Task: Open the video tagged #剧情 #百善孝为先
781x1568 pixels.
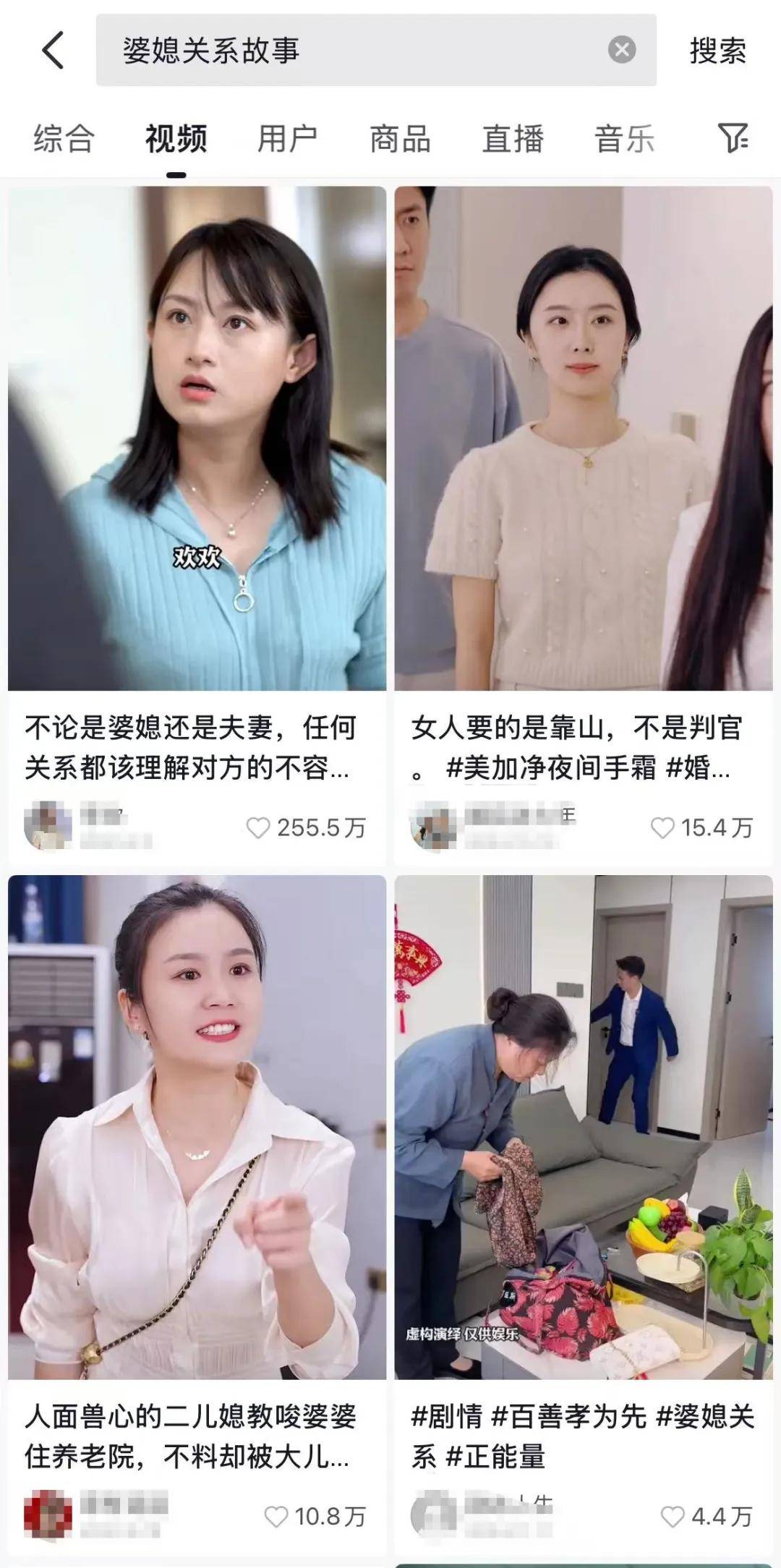Action: (x=583, y=1127)
